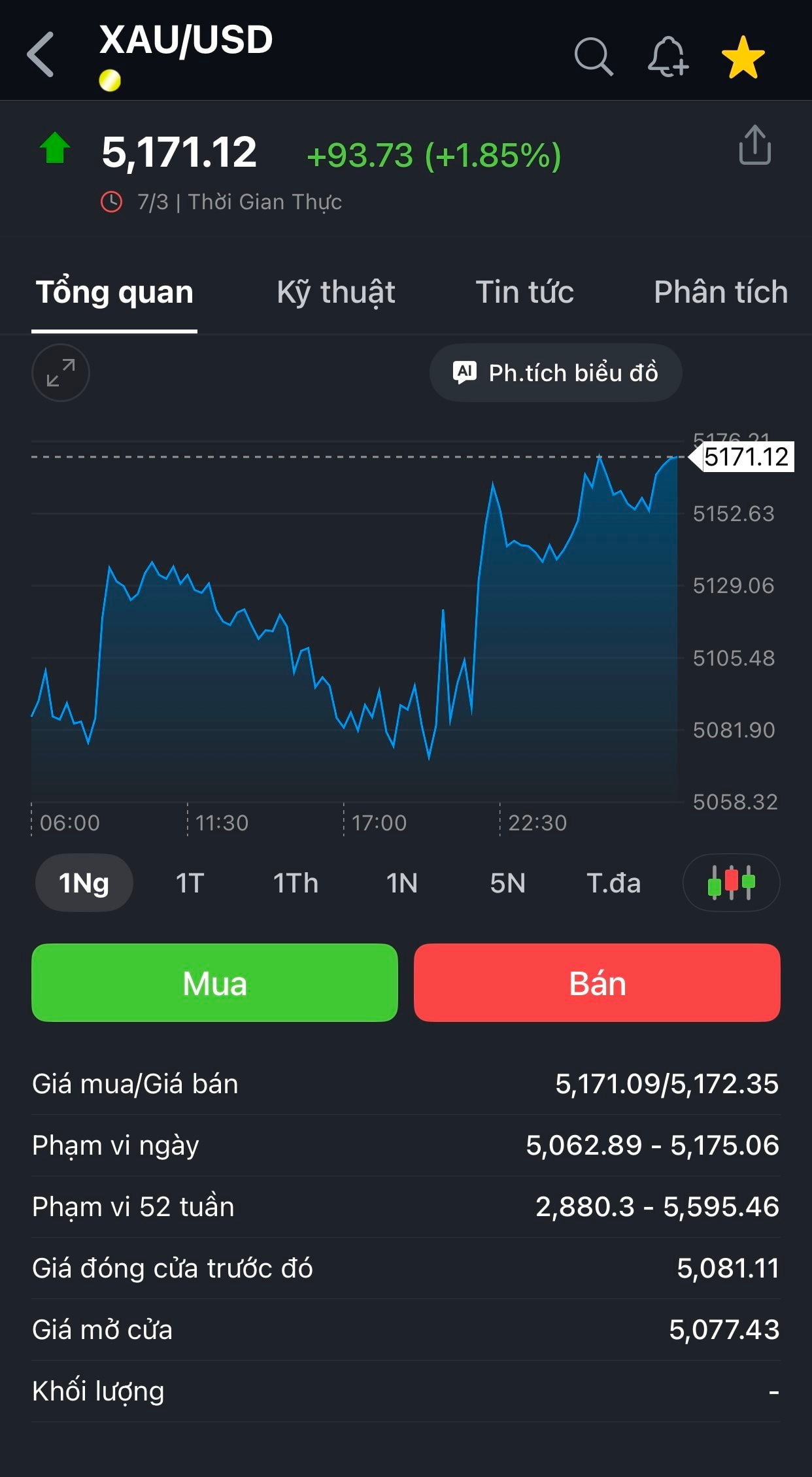Open Ph.tích biểu đồ AI analysis
Screen dimensions: 812x1477
click(x=555, y=373)
